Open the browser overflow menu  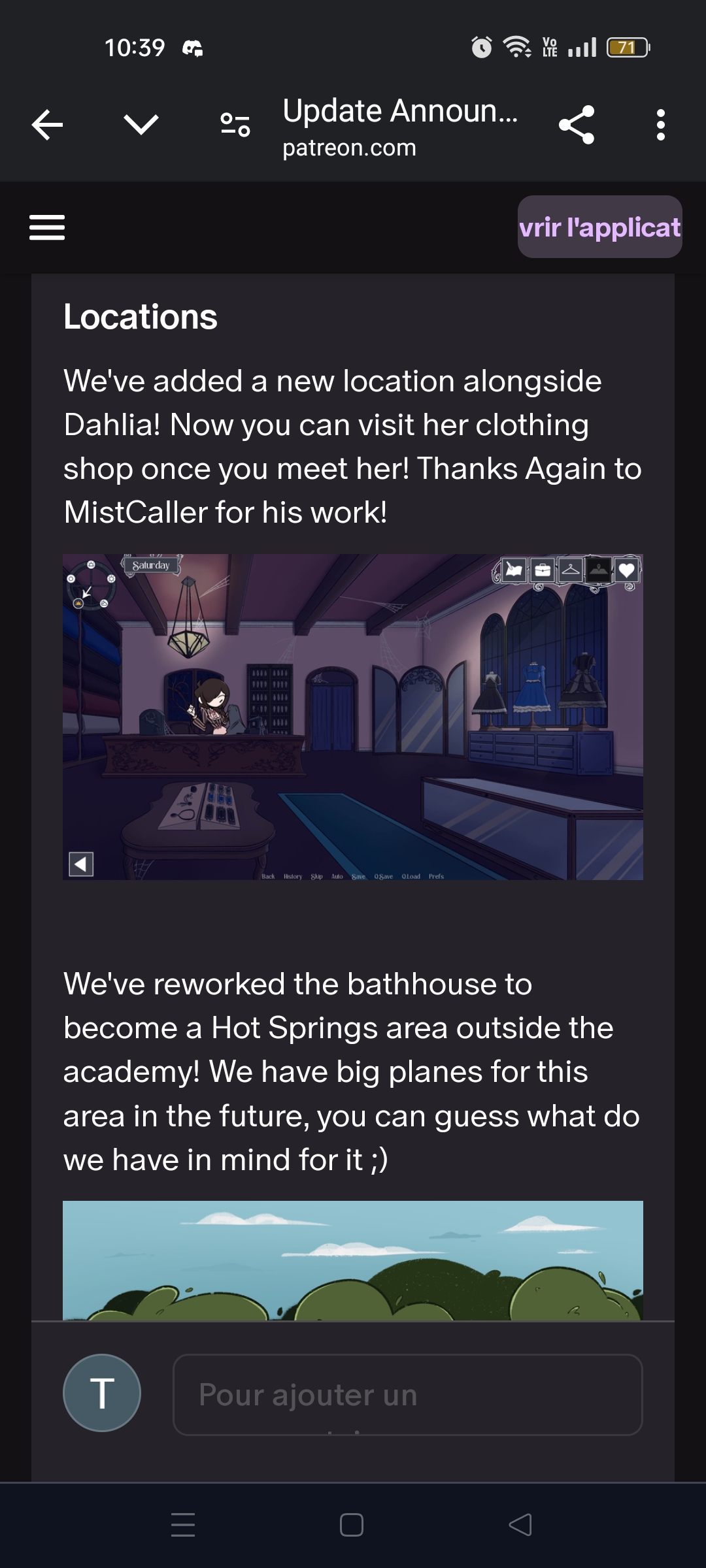[660, 125]
